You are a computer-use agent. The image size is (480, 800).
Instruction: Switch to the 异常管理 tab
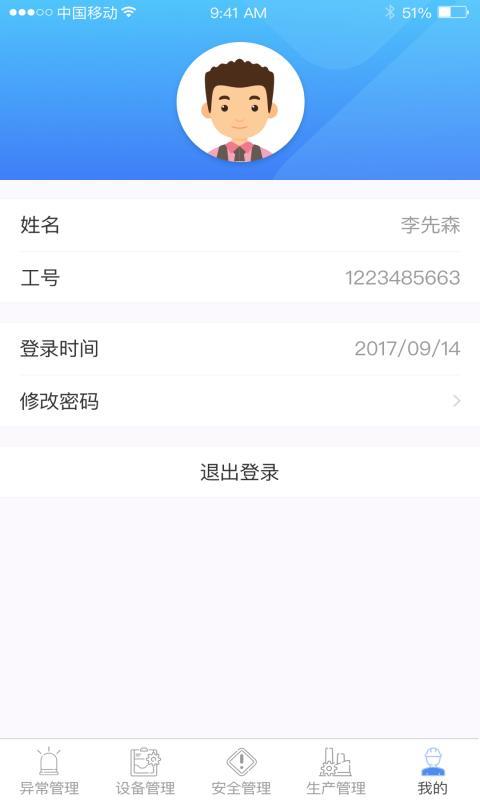point(49,771)
